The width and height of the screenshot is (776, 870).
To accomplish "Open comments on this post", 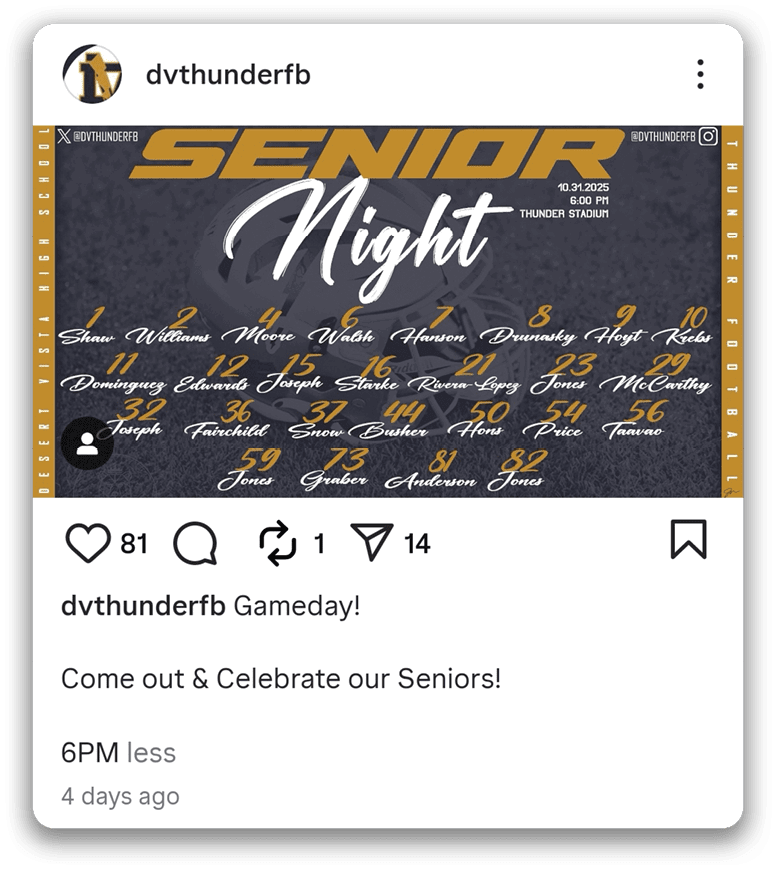I will [x=195, y=544].
